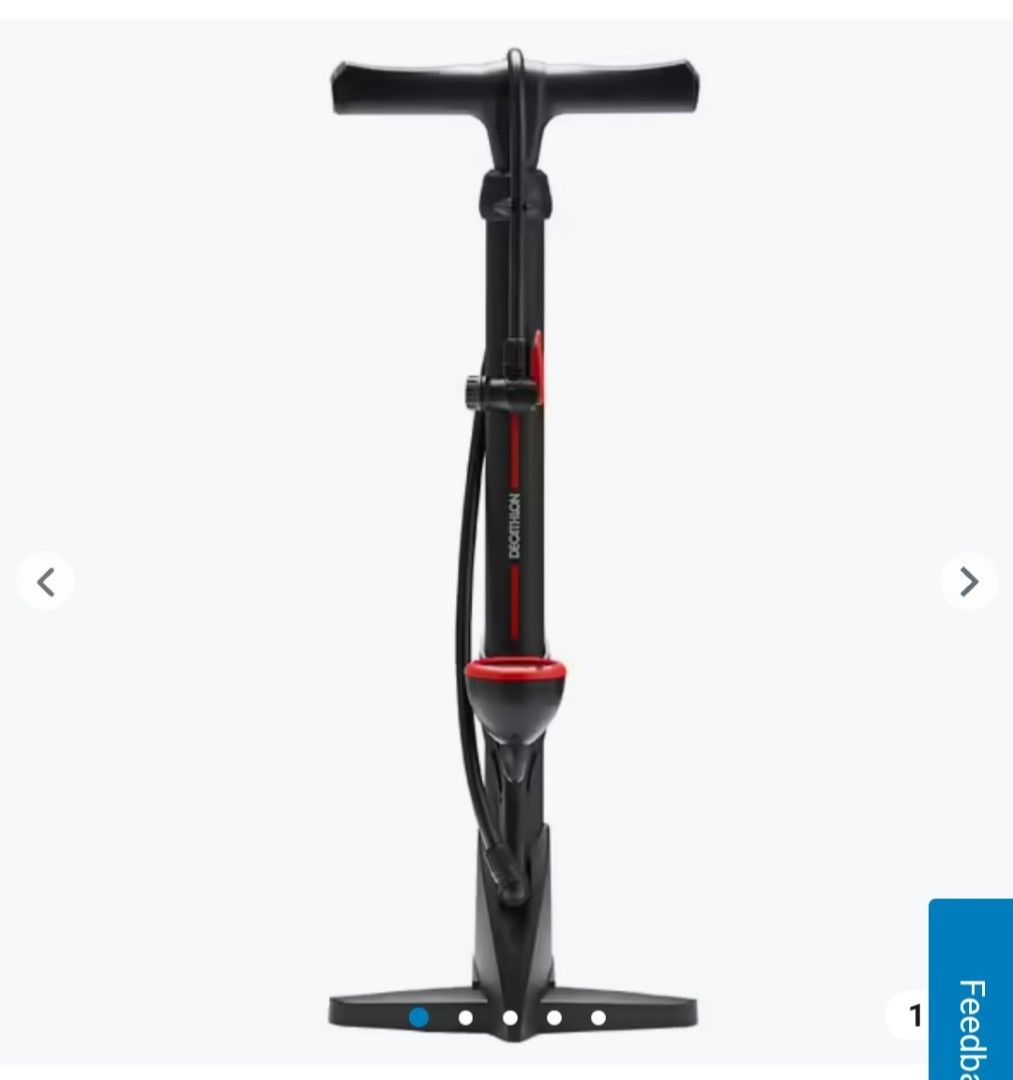Click the image counter showing 1

[x=916, y=1013]
